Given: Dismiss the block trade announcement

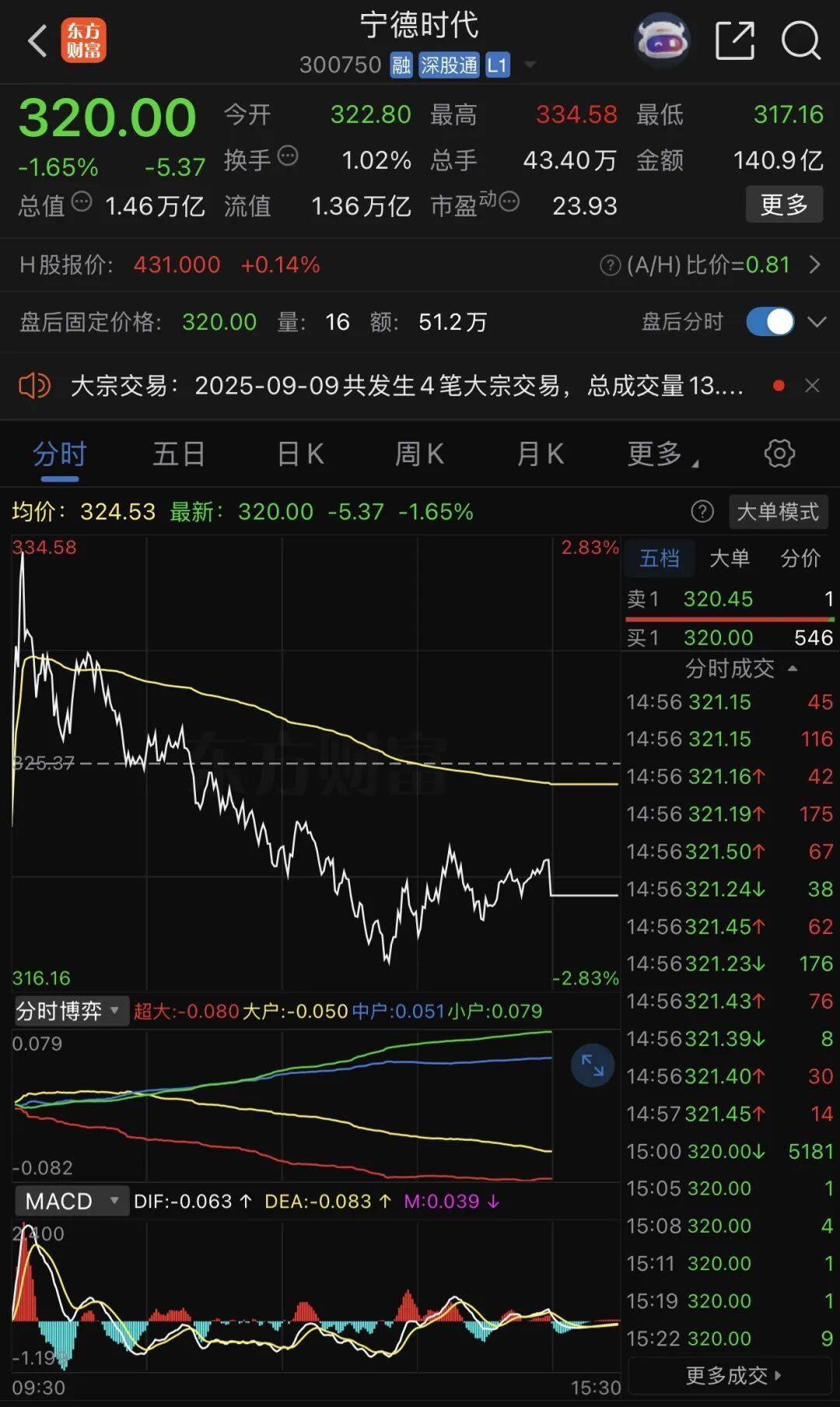Looking at the screenshot, I should click(813, 385).
